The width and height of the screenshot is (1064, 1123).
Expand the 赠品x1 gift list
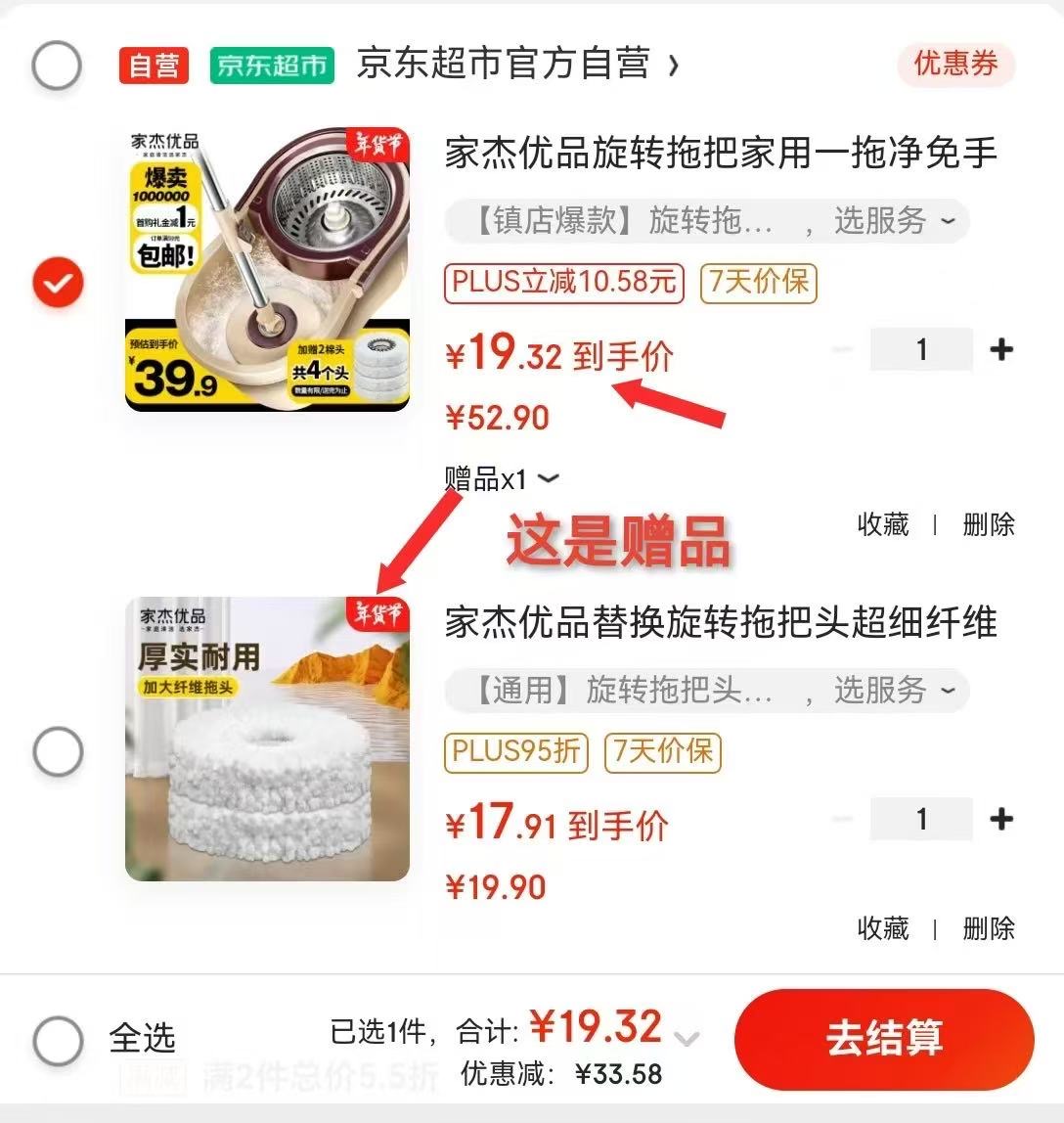click(x=502, y=479)
